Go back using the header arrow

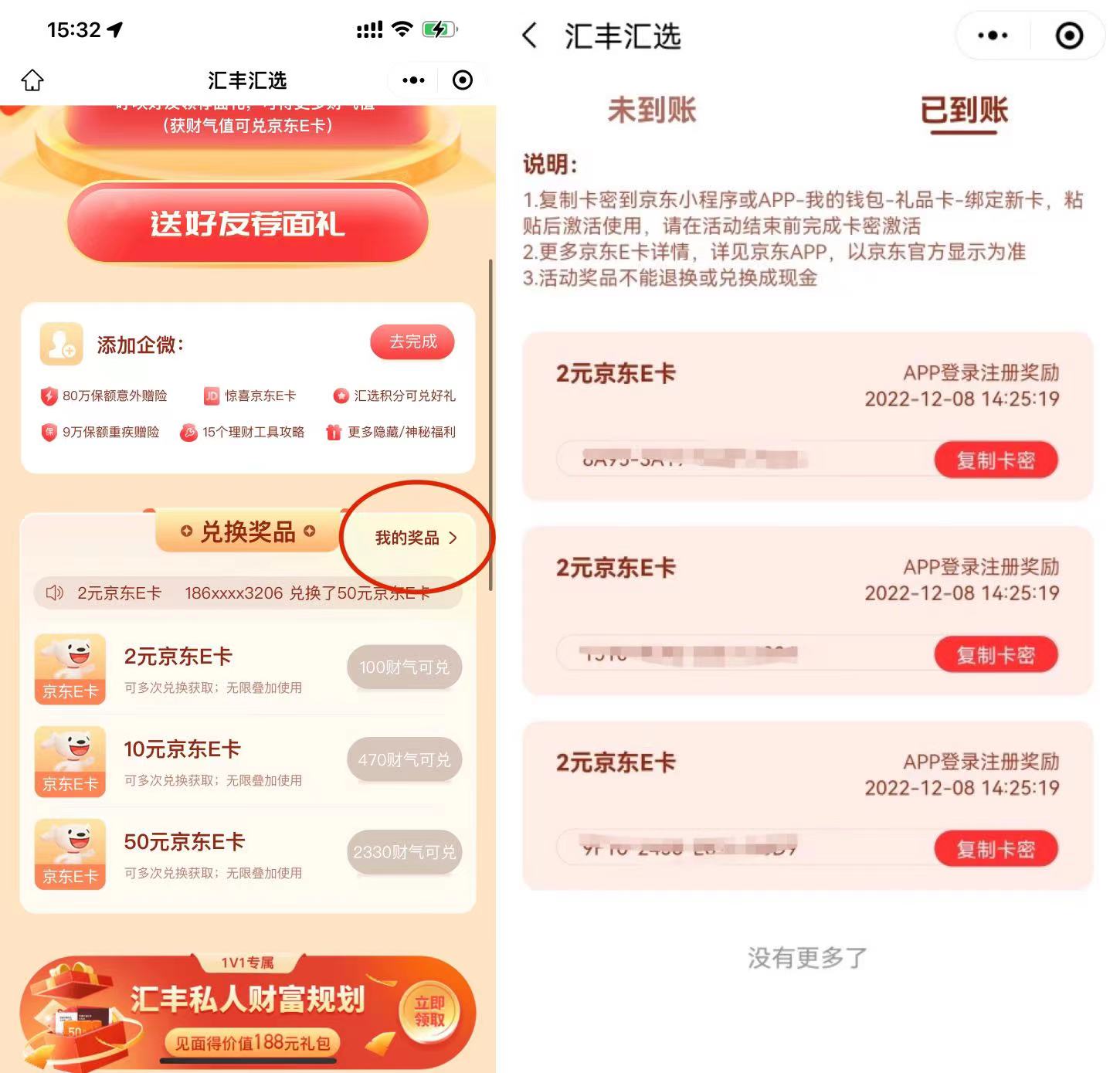point(530,36)
